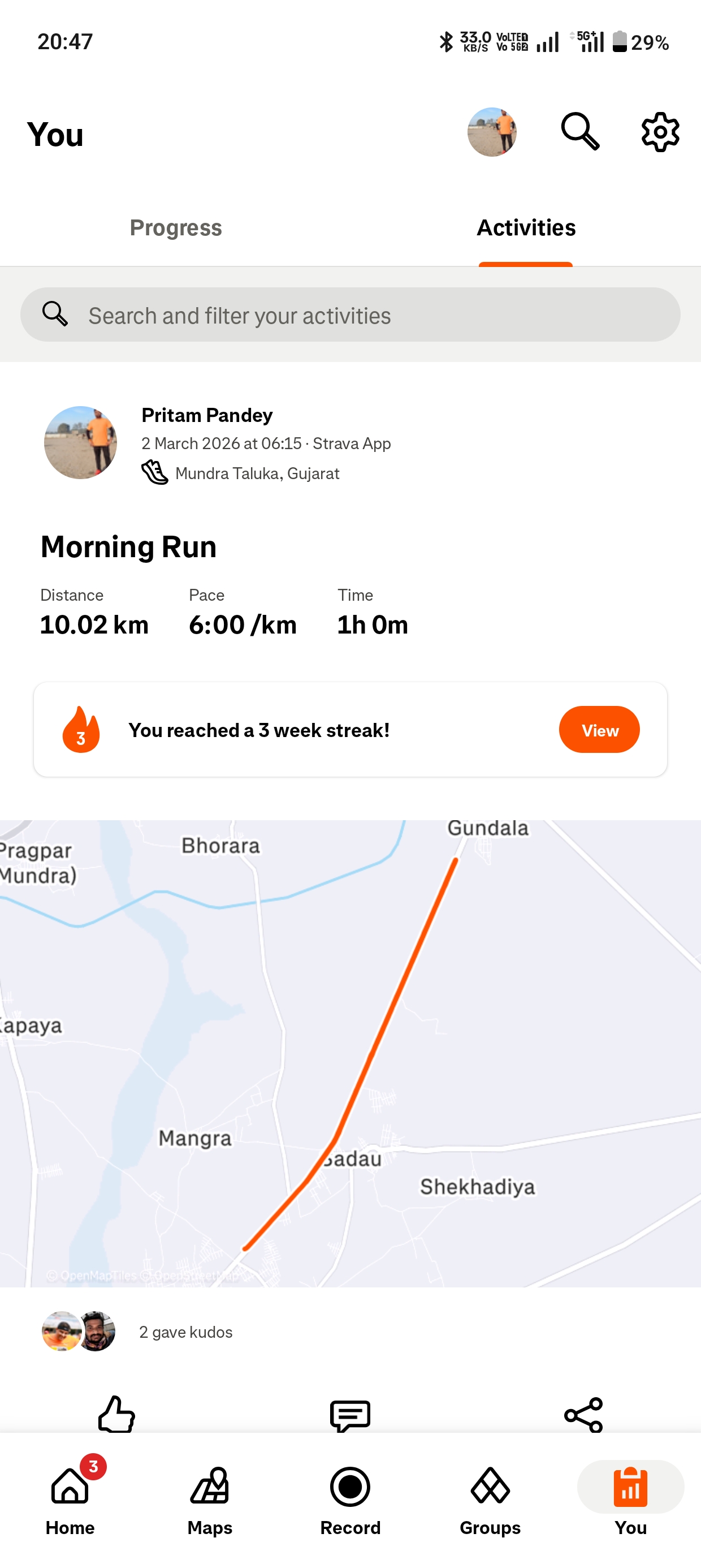Switch to the Progress tab

175,227
